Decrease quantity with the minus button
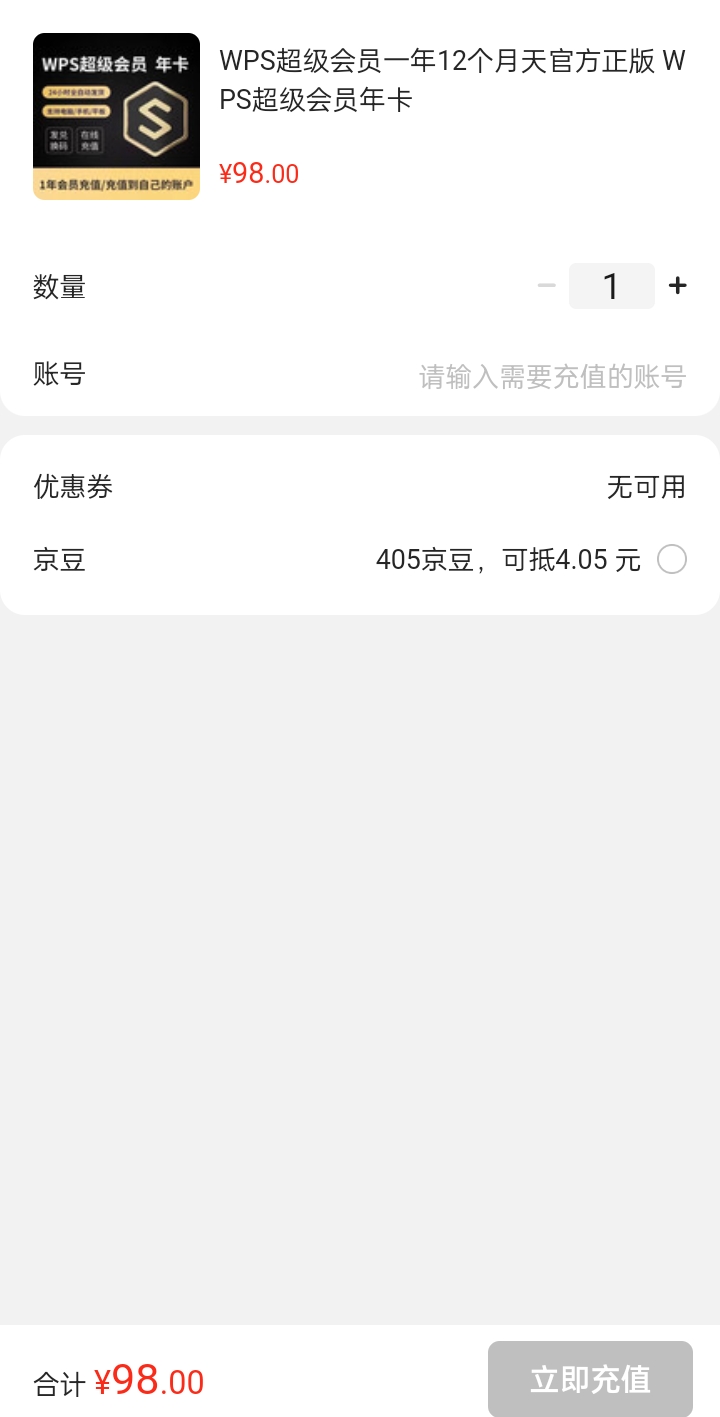The width and height of the screenshot is (720, 1417). point(546,285)
